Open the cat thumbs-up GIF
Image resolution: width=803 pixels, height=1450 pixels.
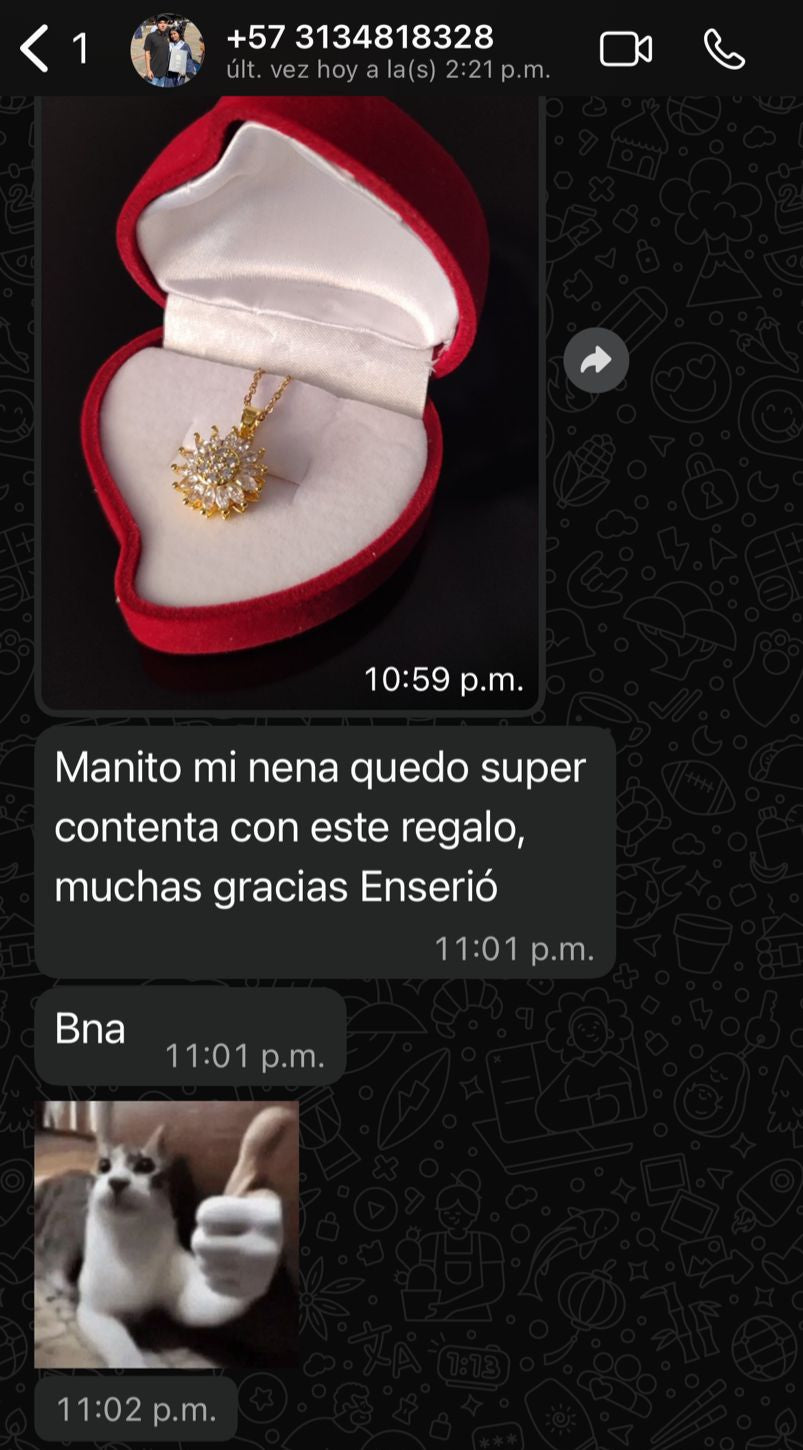[x=167, y=1234]
